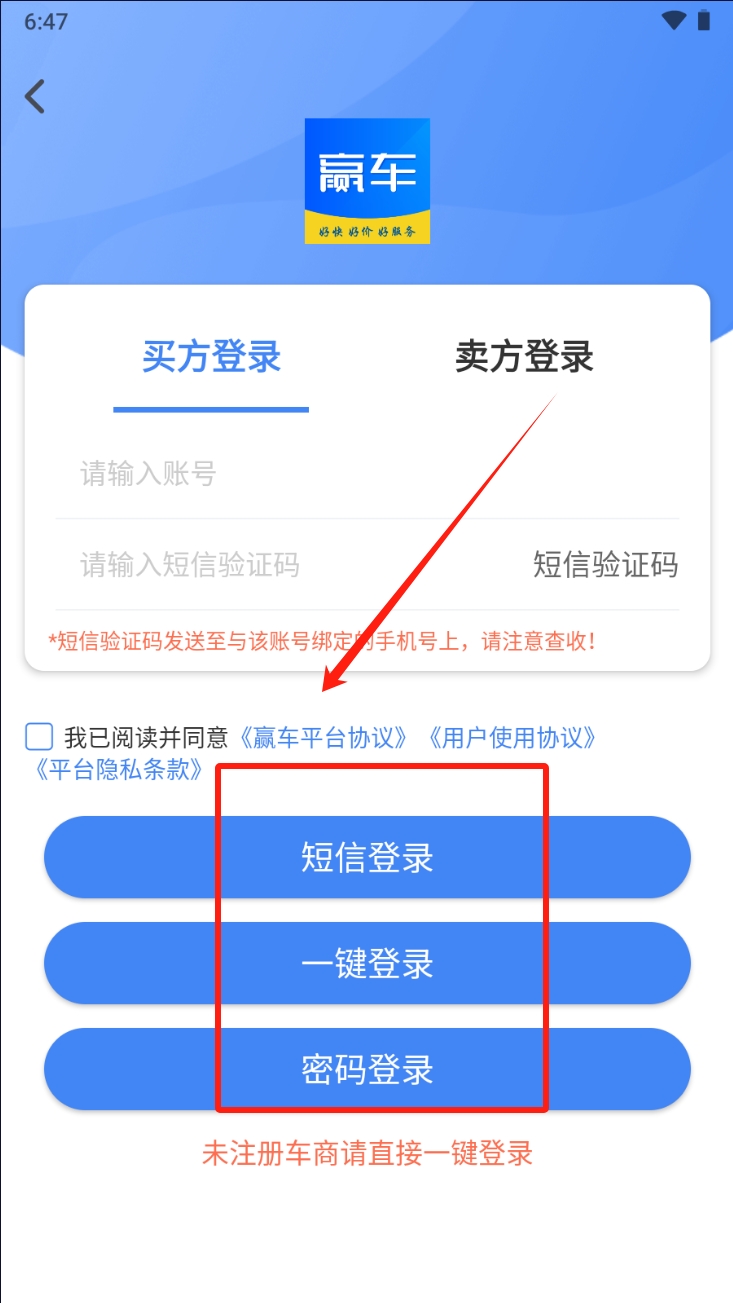Screen dimensions: 733x1303
Task: Select the 密码登录 button
Action: (x=367, y=1069)
